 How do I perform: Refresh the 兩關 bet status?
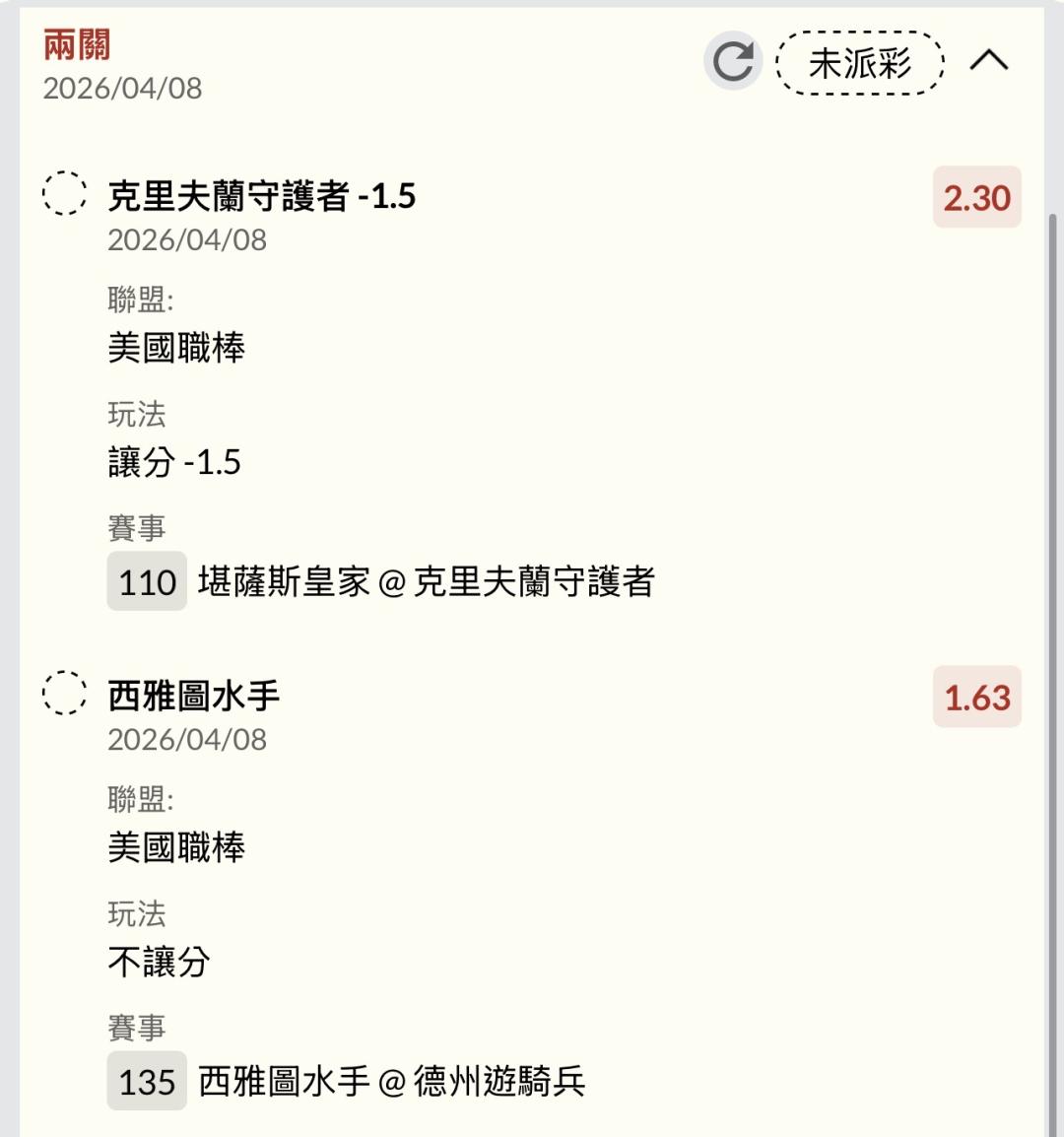point(732,62)
